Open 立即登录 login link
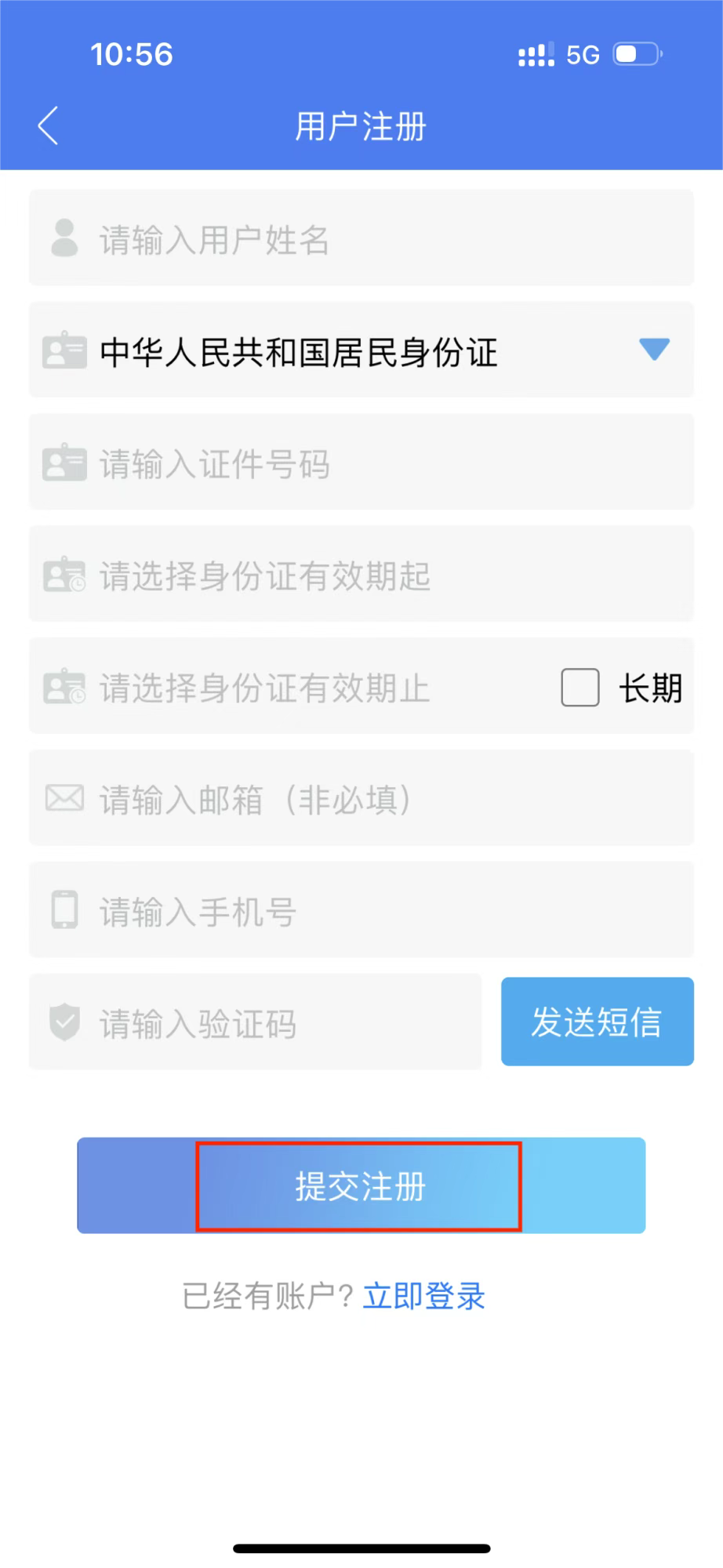This screenshot has height=1568, width=723. tap(424, 1295)
